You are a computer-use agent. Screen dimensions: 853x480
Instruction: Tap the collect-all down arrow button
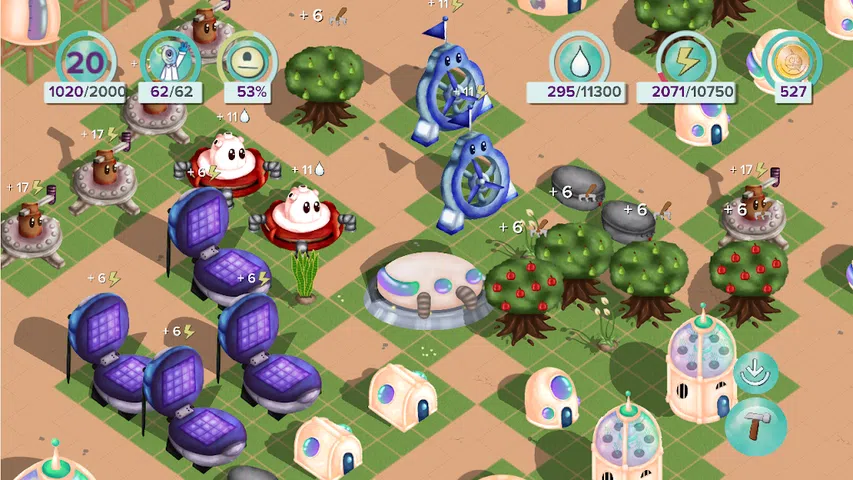tap(756, 373)
